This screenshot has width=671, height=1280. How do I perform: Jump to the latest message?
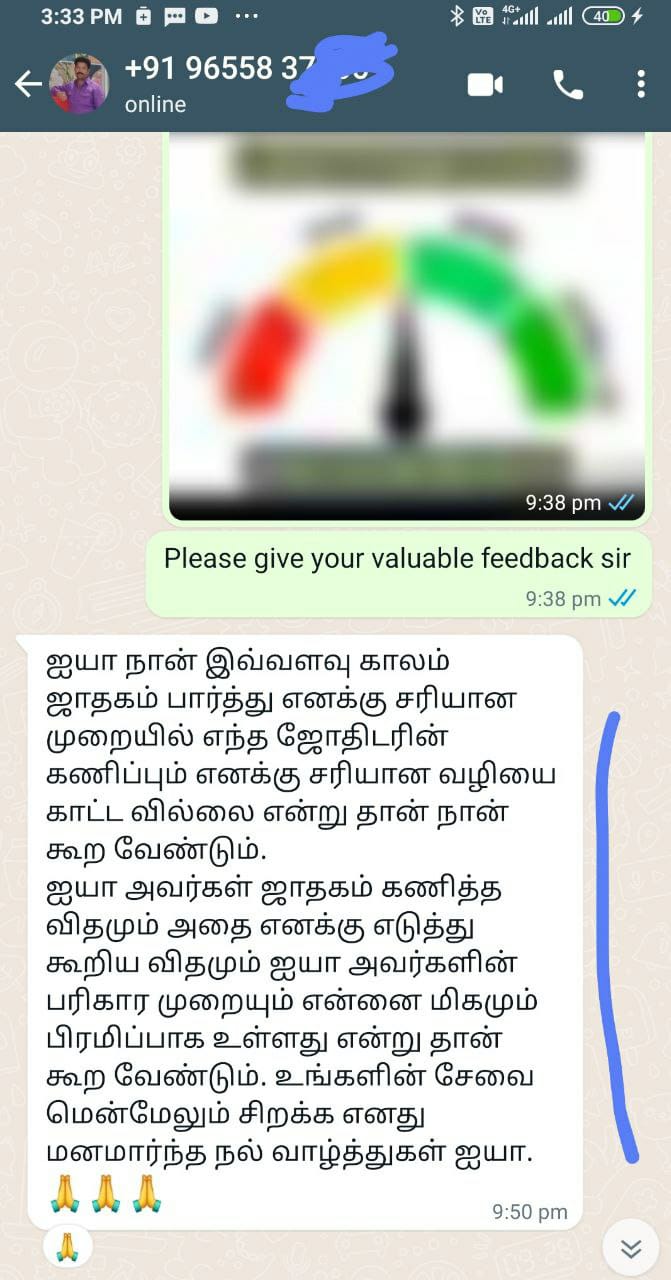click(x=631, y=1248)
